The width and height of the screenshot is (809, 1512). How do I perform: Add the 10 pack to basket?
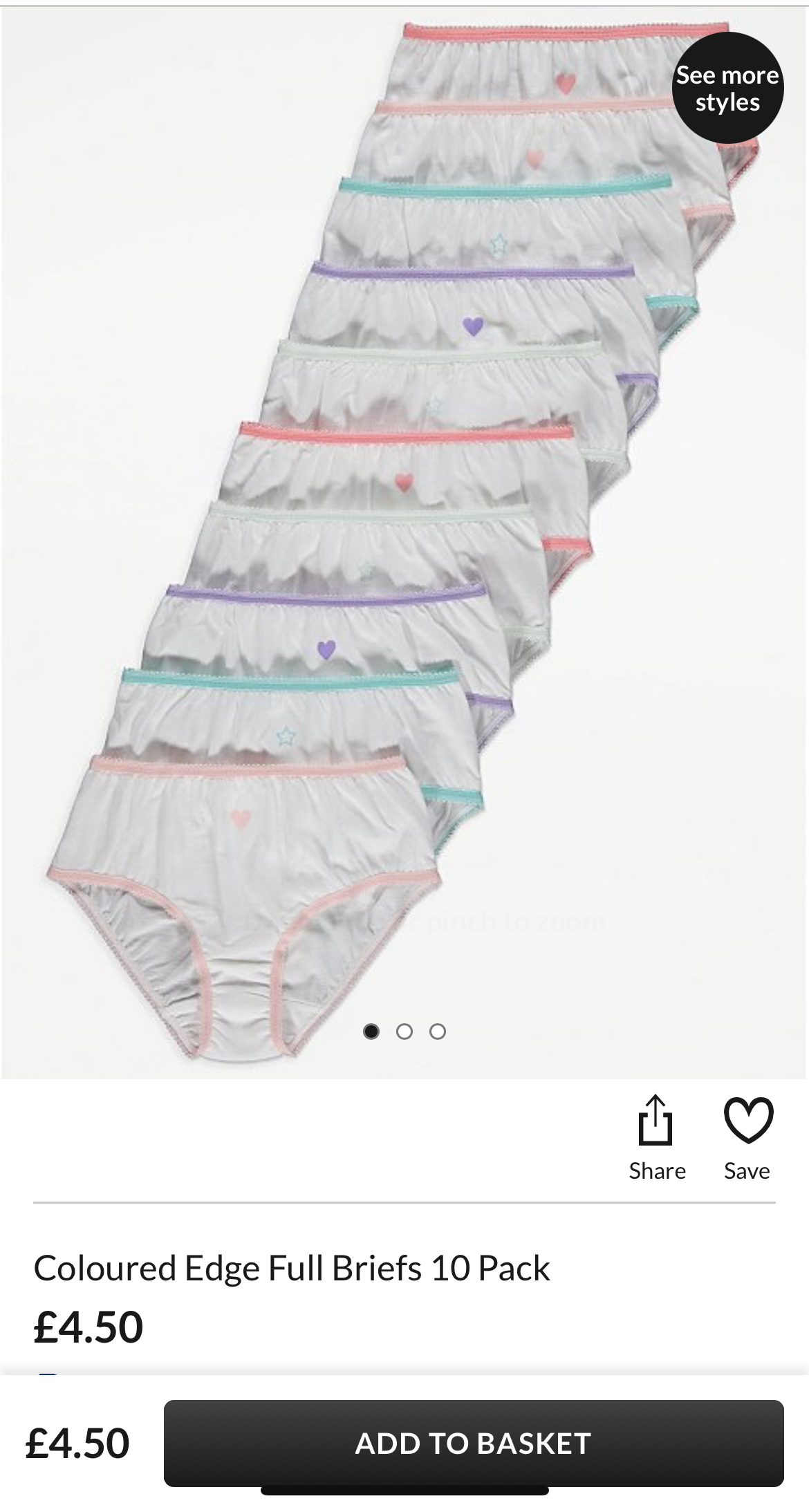474,1443
